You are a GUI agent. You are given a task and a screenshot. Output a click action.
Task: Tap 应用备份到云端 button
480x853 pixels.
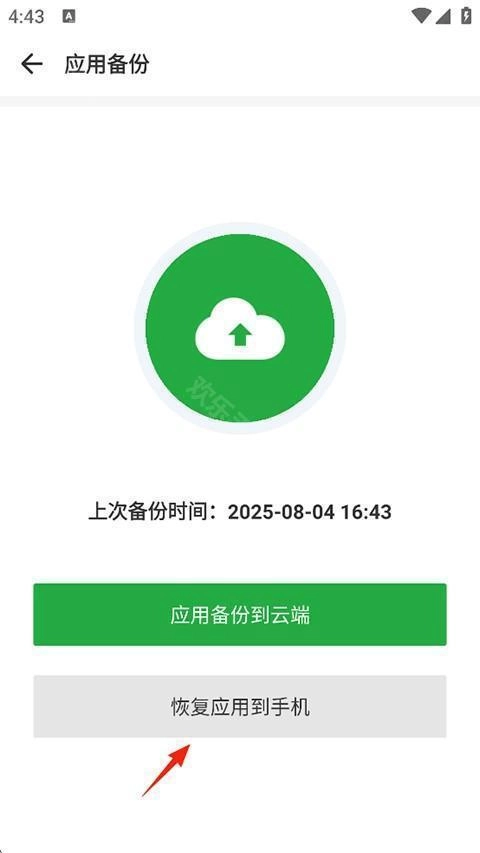pyautogui.click(x=240, y=615)
